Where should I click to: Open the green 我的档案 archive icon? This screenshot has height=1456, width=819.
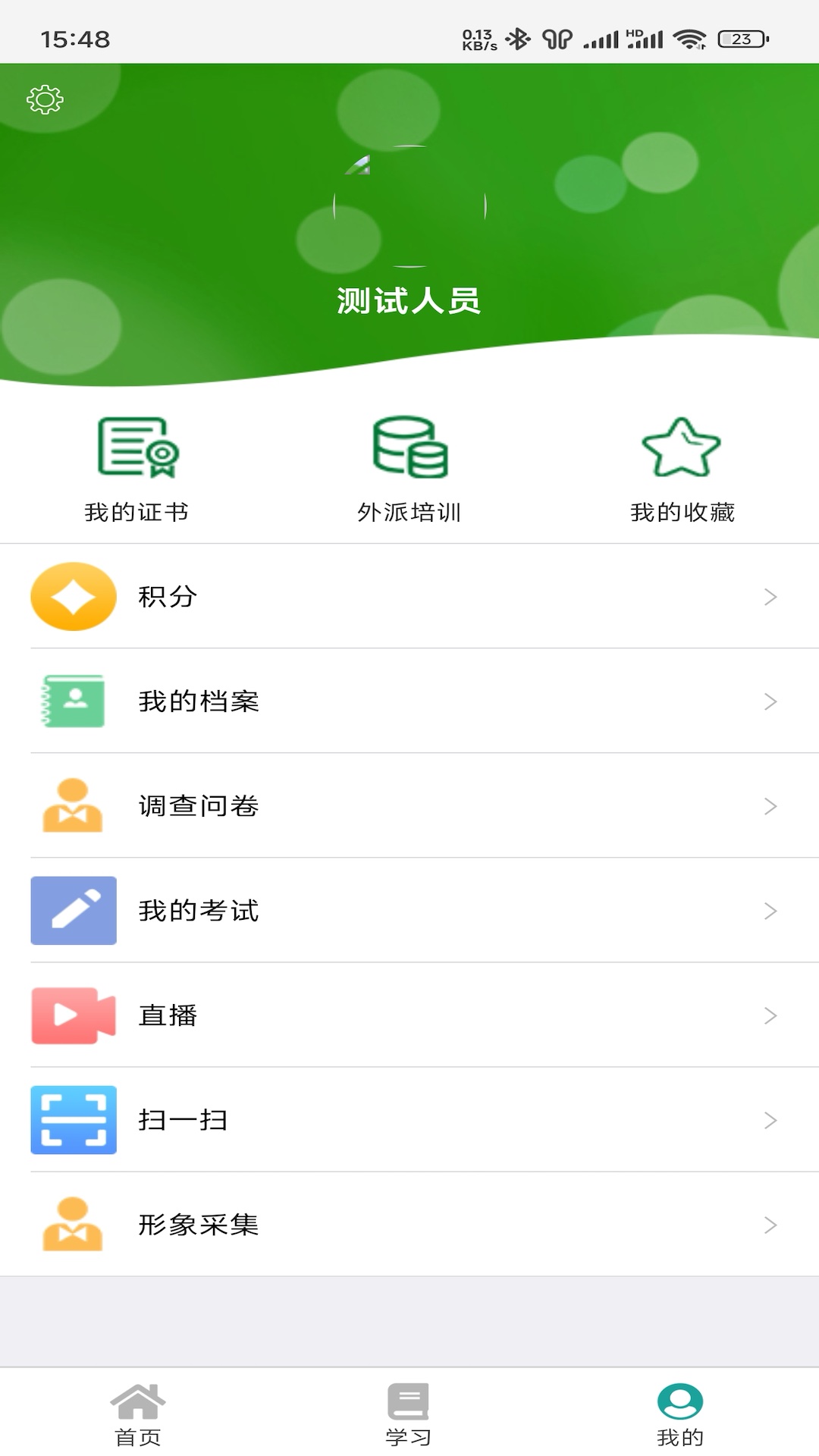point(73,701)
